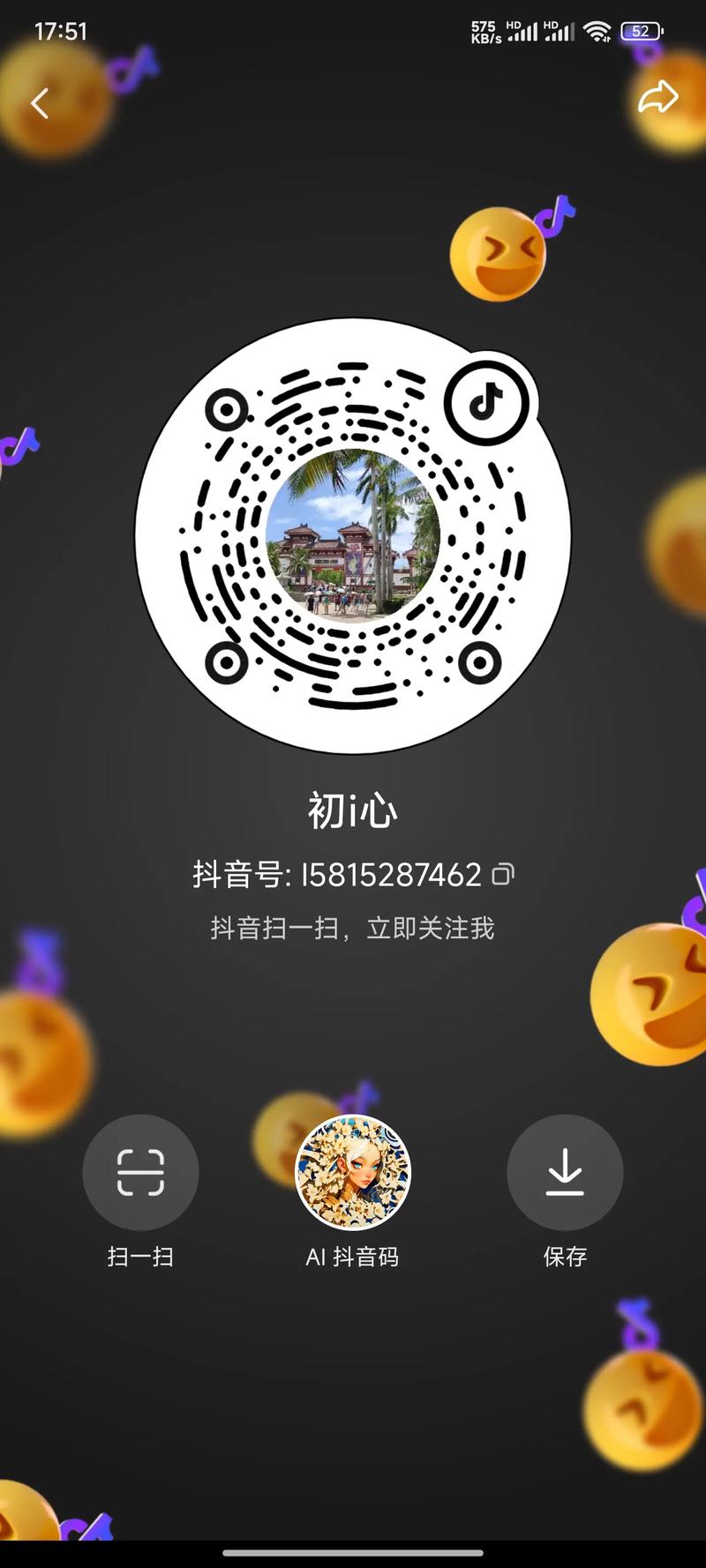The width and height of the screenshot is (706, 1568).
Task: Tap the mobile signal bars indicator
Action: pos(524,29)
